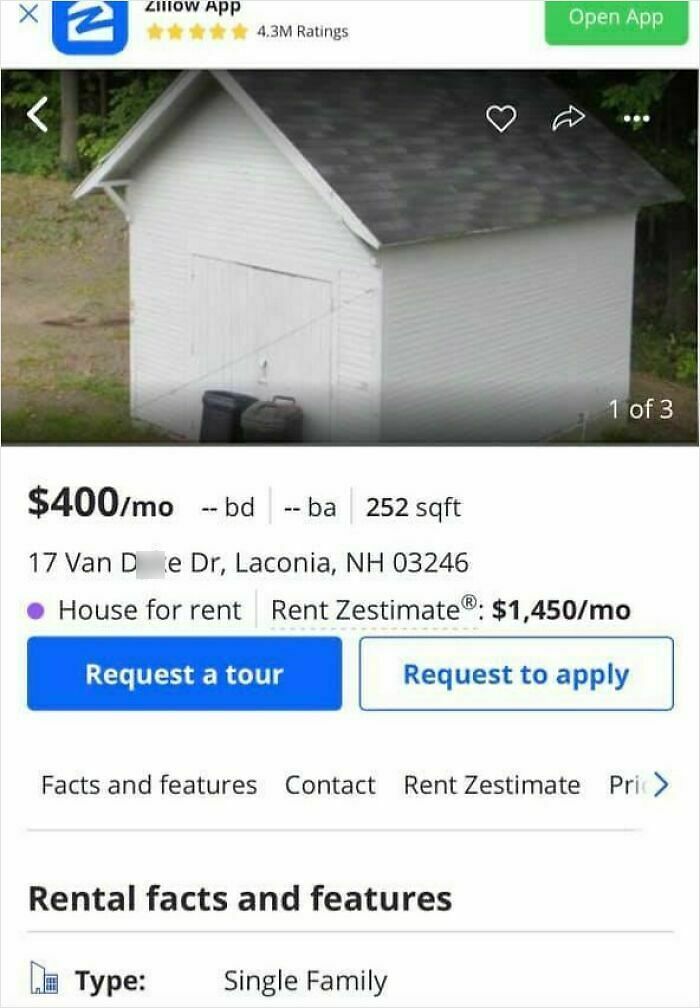Viewport: 700px width, 1008px height.
Task: Share this rental listing
Action: click(x=568, y=119)
